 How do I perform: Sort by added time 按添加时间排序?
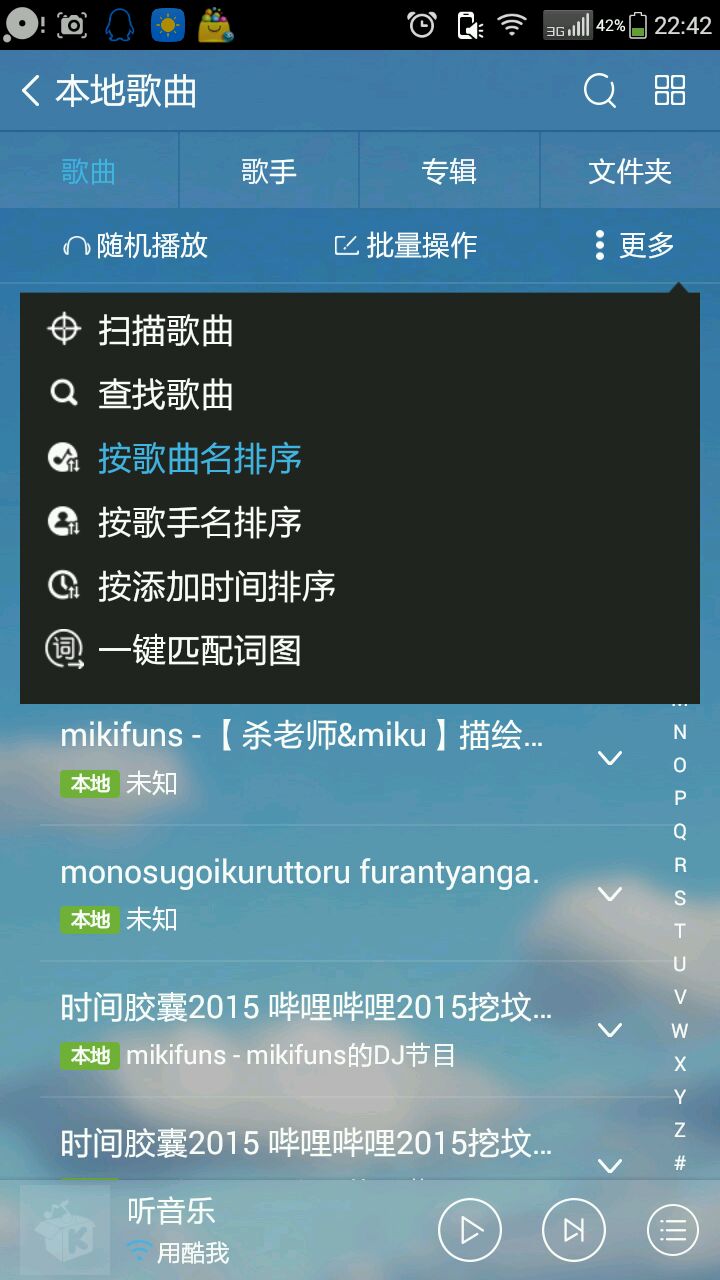coord(216,586)
